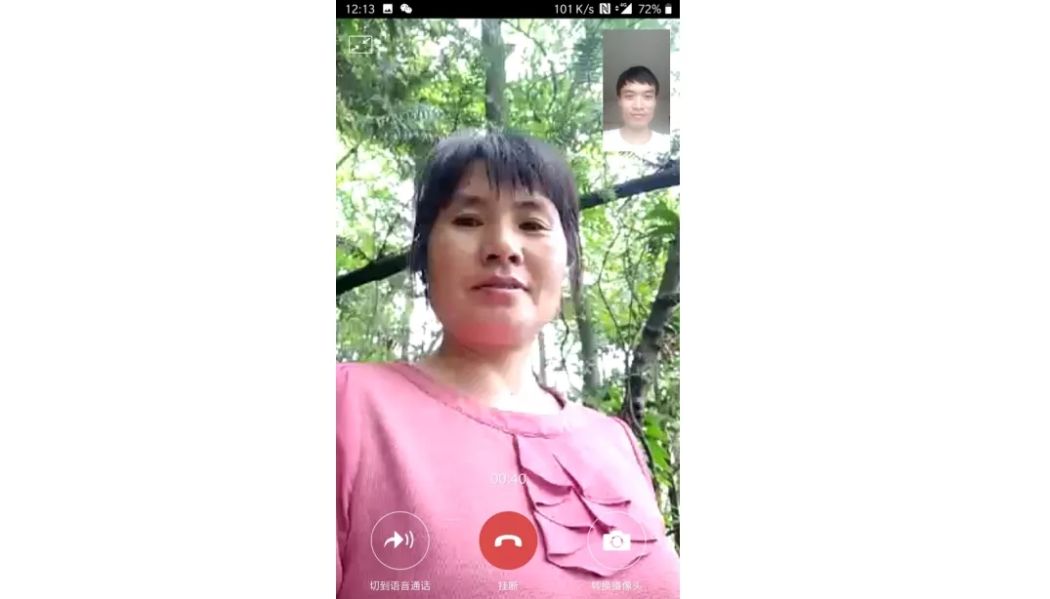Minimize the video call window
This screenshot has width=1050, height=599.
(x=360, y=44)
